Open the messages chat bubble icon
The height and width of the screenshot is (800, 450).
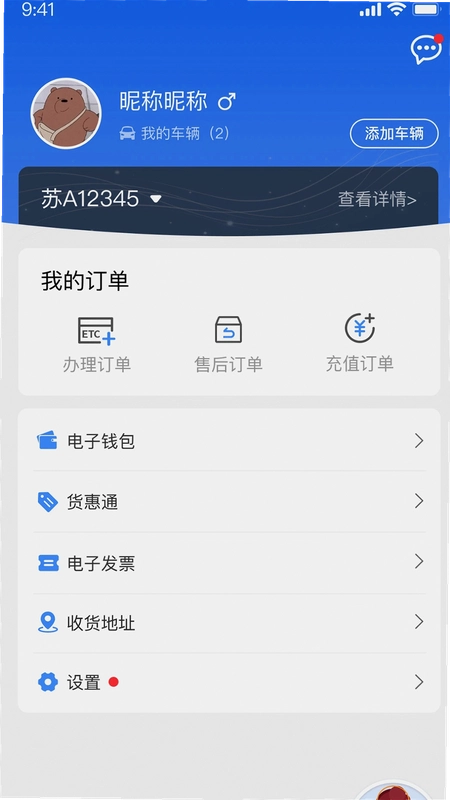[x=427, y=49]
